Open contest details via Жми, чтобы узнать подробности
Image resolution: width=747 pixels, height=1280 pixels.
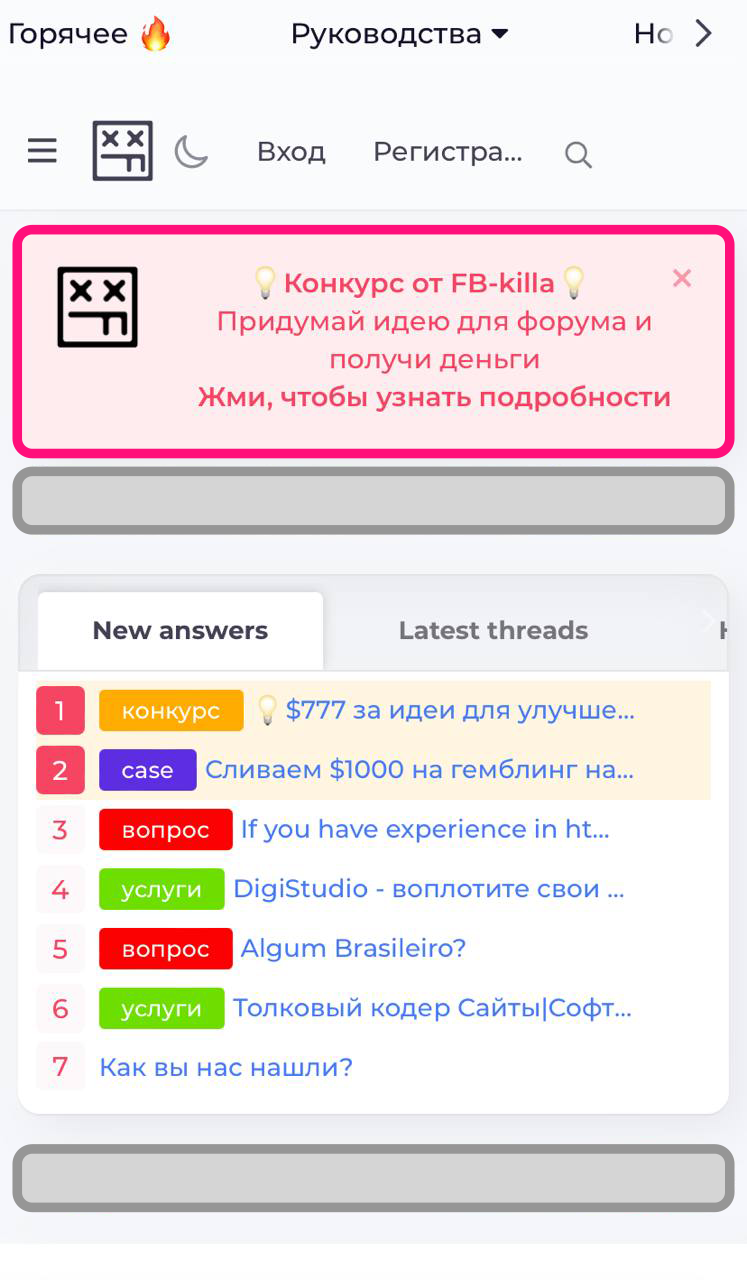[x=434, y=397]
